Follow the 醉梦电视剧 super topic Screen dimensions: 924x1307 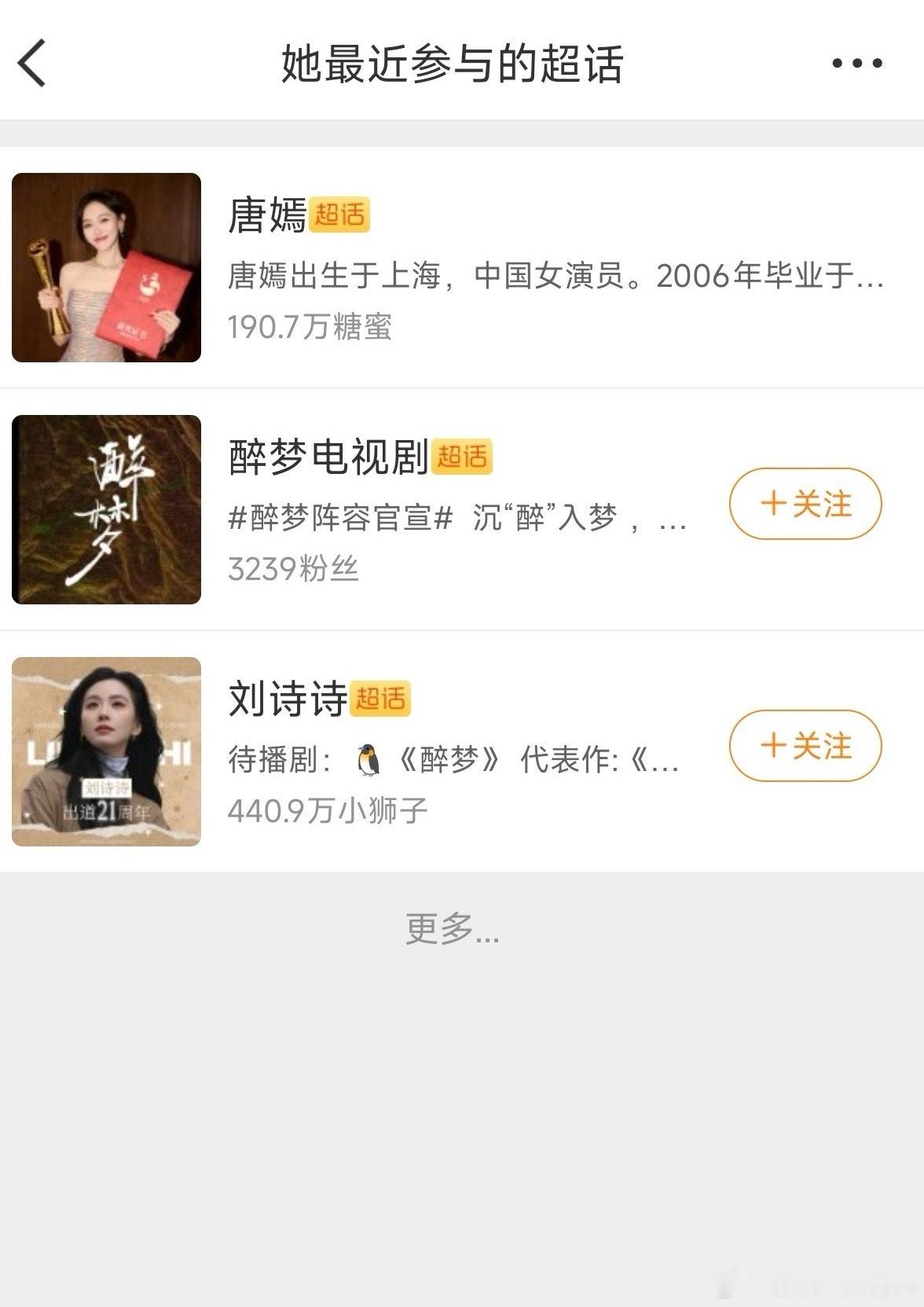pyautogui.click(x=805, y=504)
